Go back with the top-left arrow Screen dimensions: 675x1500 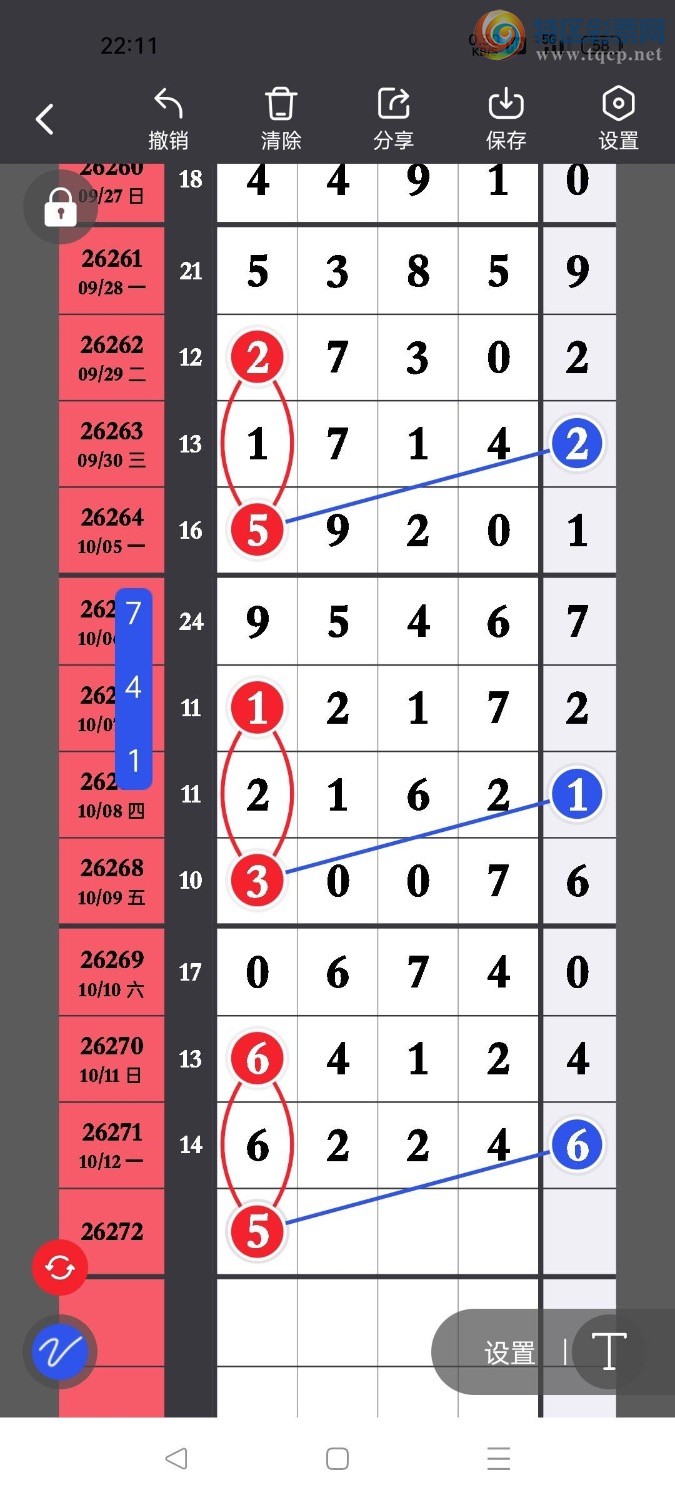pos(45,120)
